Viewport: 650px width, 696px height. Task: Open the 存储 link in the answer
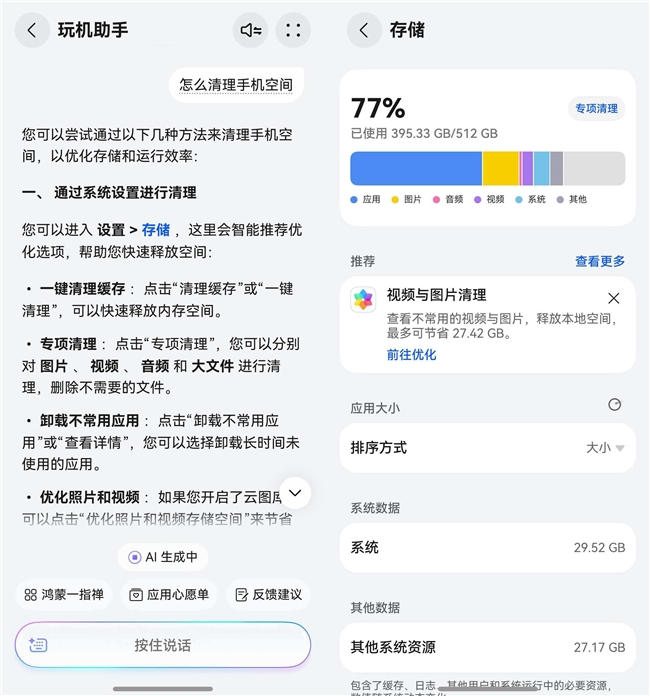pos(156,230)
